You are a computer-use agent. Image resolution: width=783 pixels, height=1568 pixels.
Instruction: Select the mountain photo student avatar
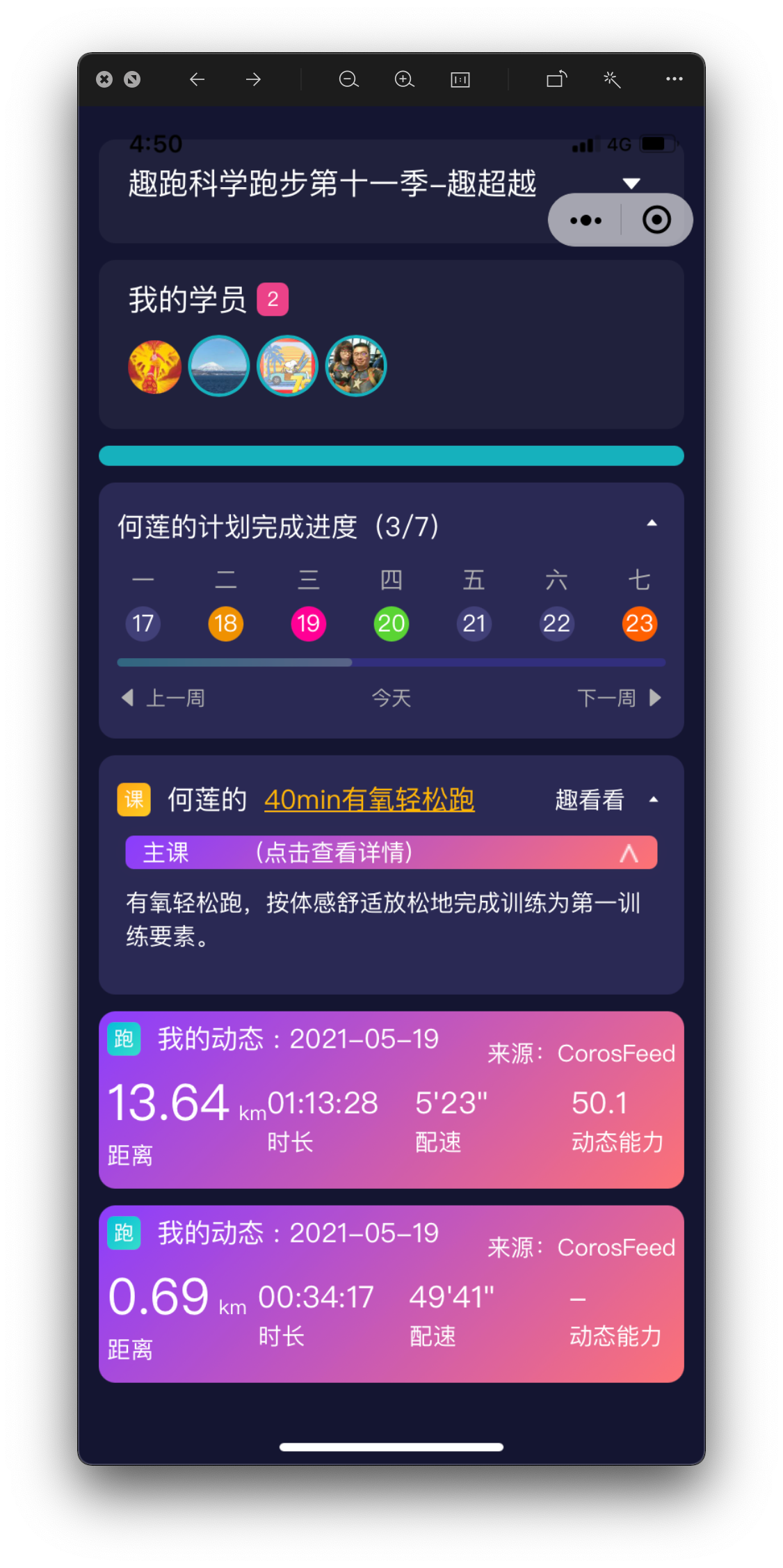(x=219, y=367)
